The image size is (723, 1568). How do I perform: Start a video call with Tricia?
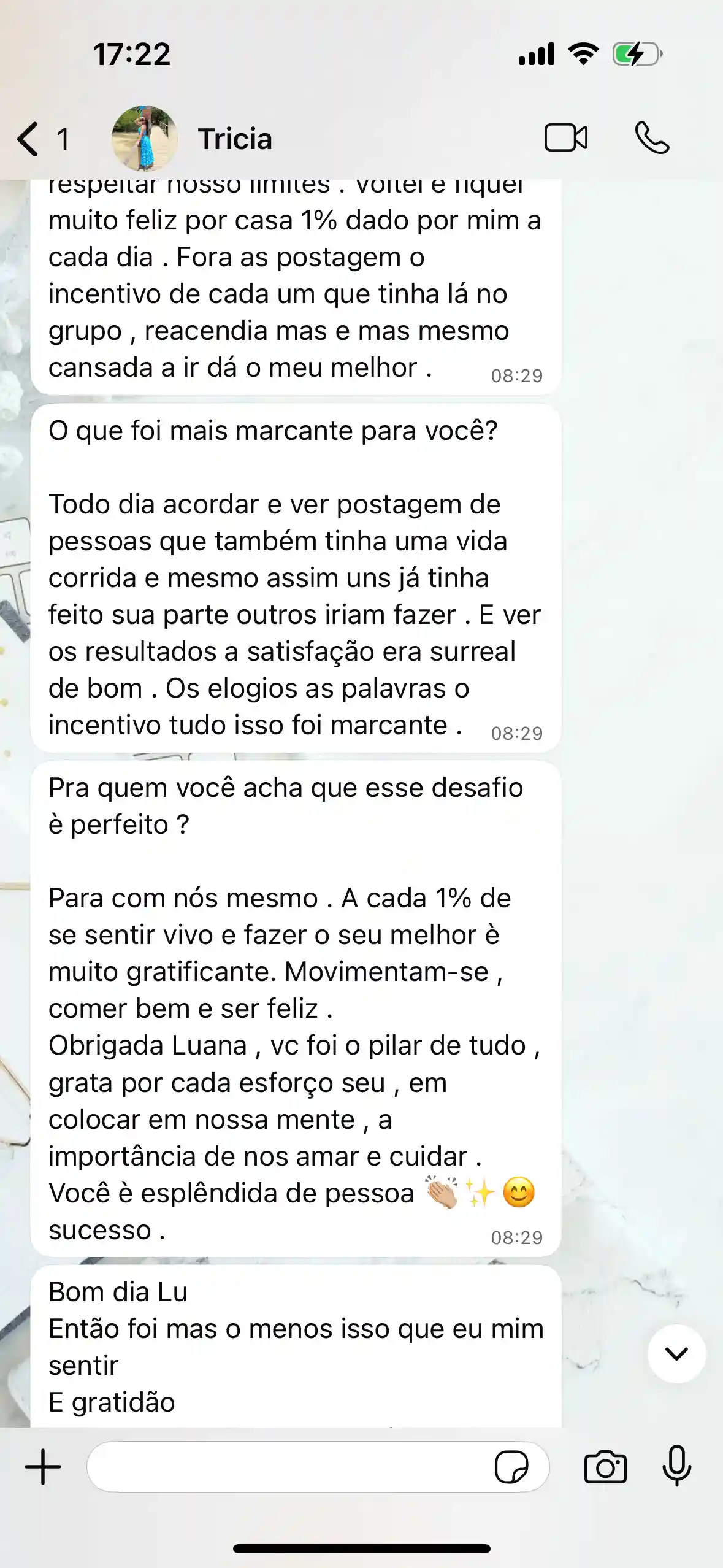click(x=566, y=137)
